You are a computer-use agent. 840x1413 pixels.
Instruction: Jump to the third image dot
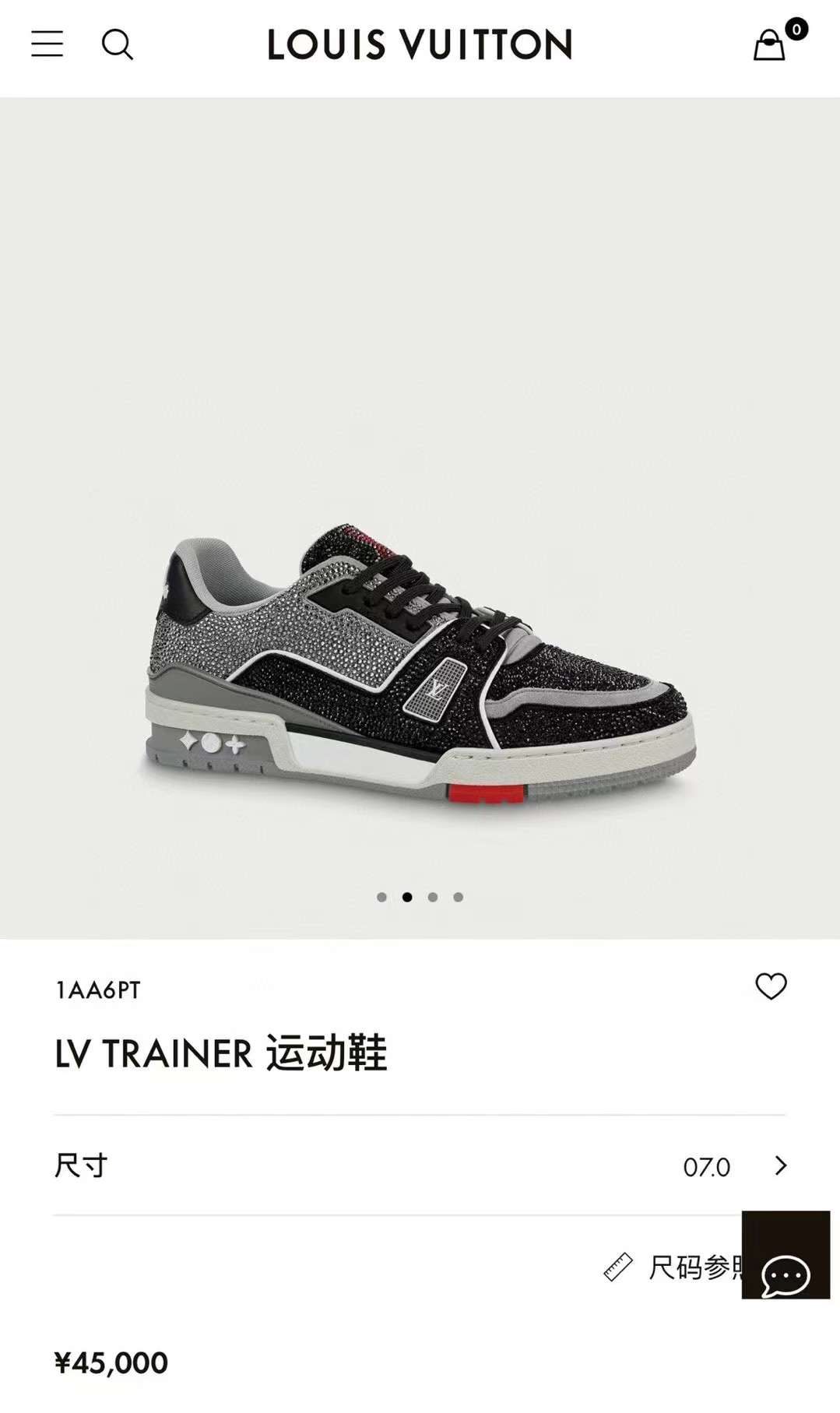(433, 897)
